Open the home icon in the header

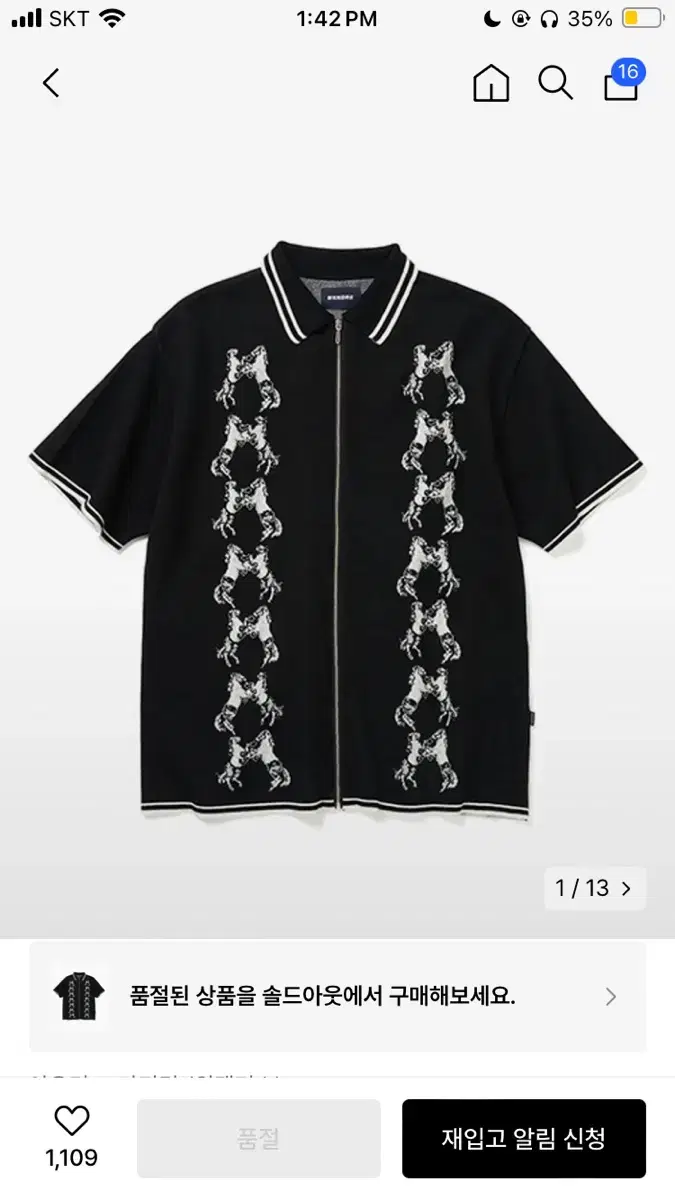pos(491,83)
